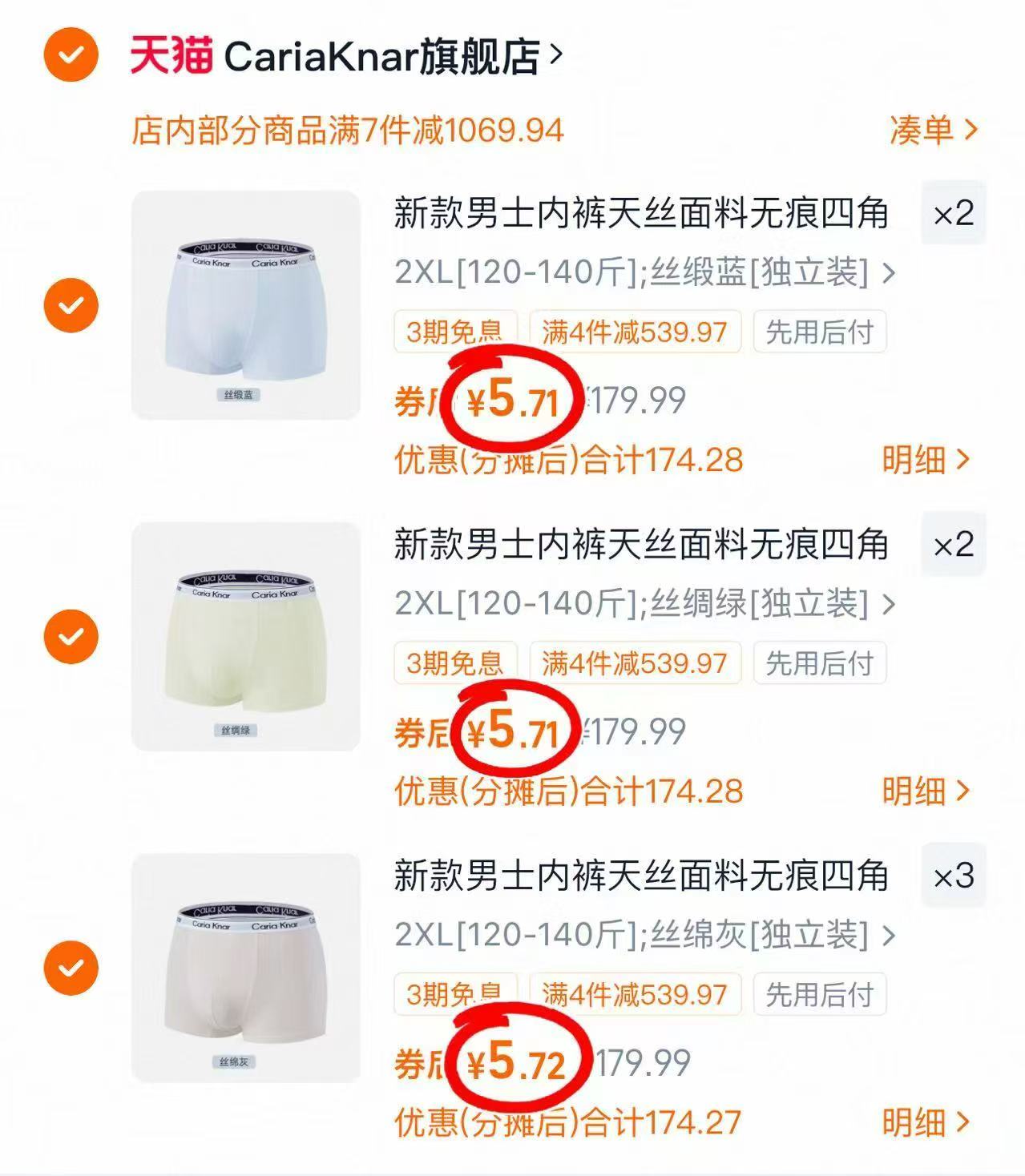Screen dimensions: 1025x1176
Task: Click 满4件减539.97 tag on 丝绵灰 item
Action: click(x=634, y=995)
